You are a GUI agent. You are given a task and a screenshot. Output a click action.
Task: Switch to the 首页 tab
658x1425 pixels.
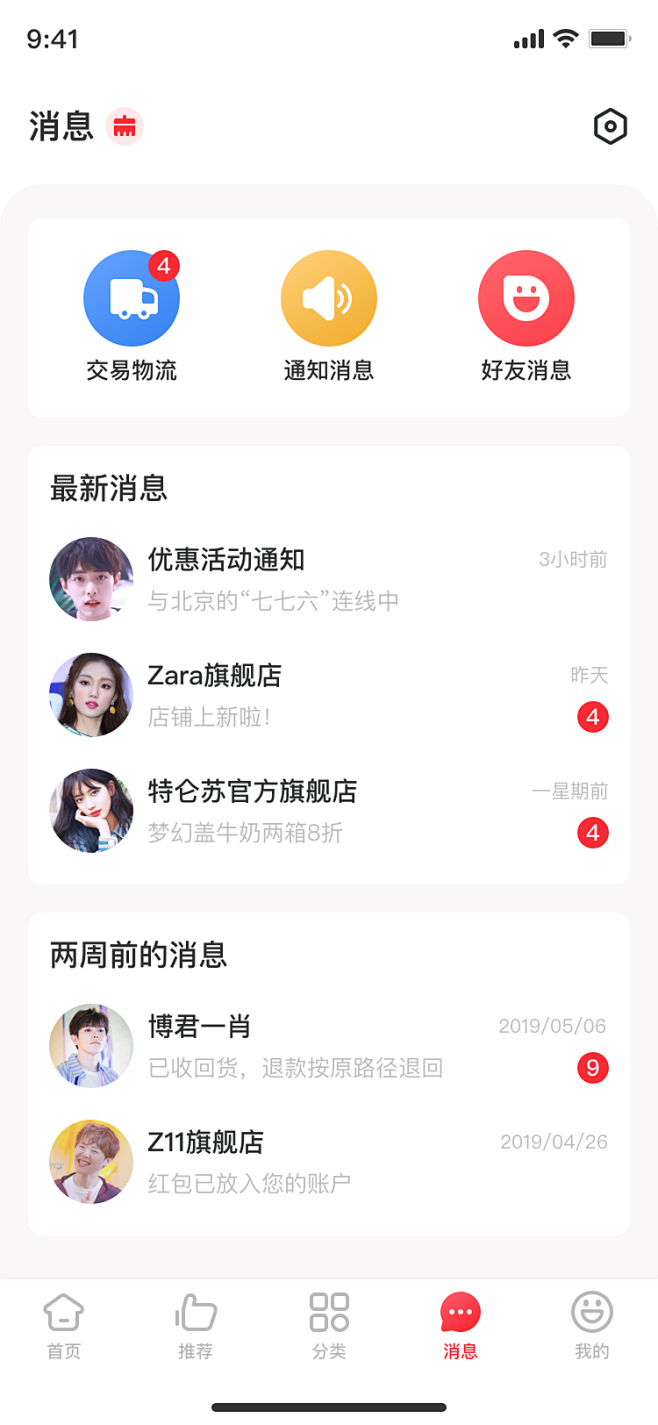point(64,1325)
